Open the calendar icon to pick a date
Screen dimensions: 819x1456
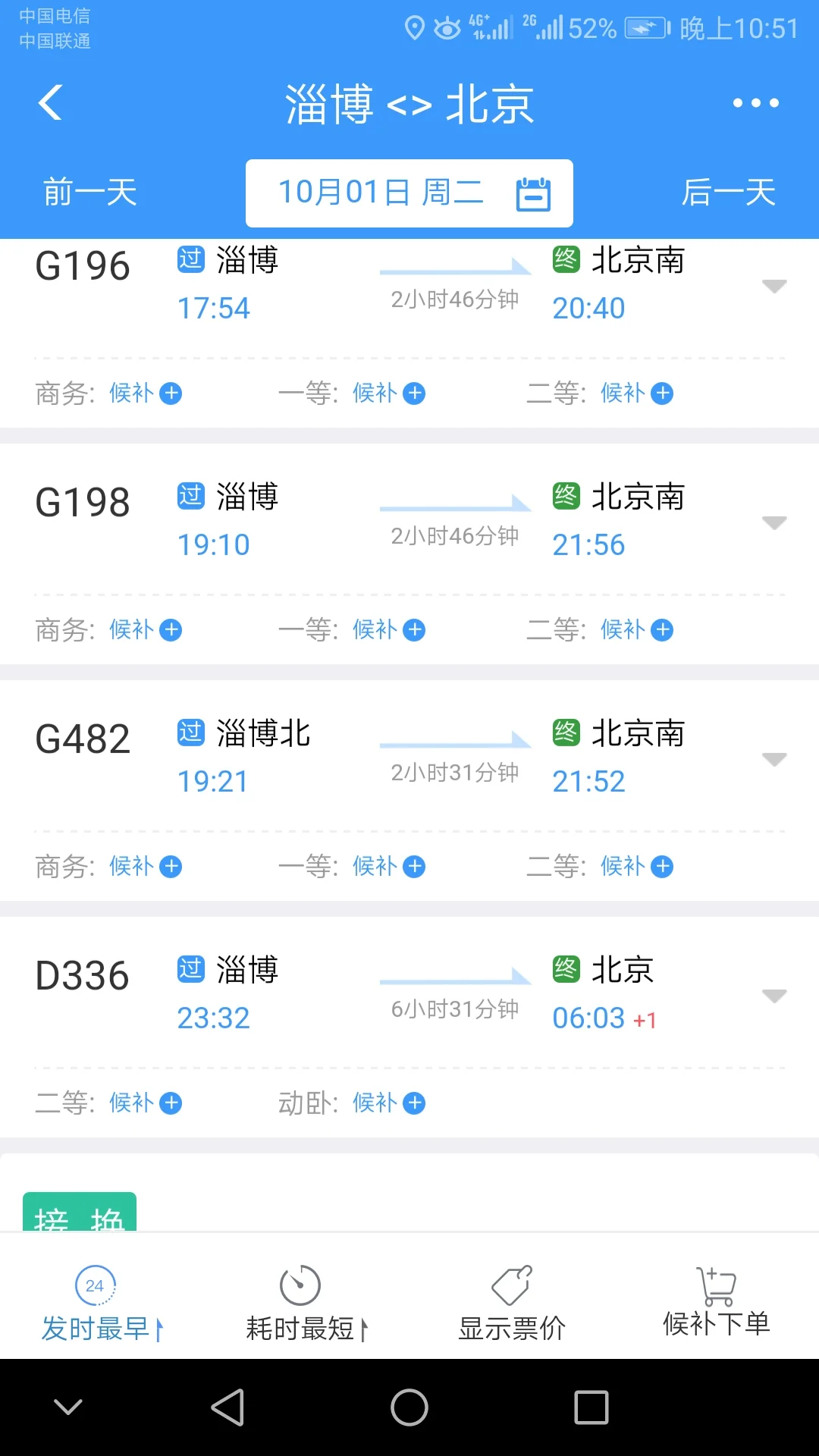535,193
